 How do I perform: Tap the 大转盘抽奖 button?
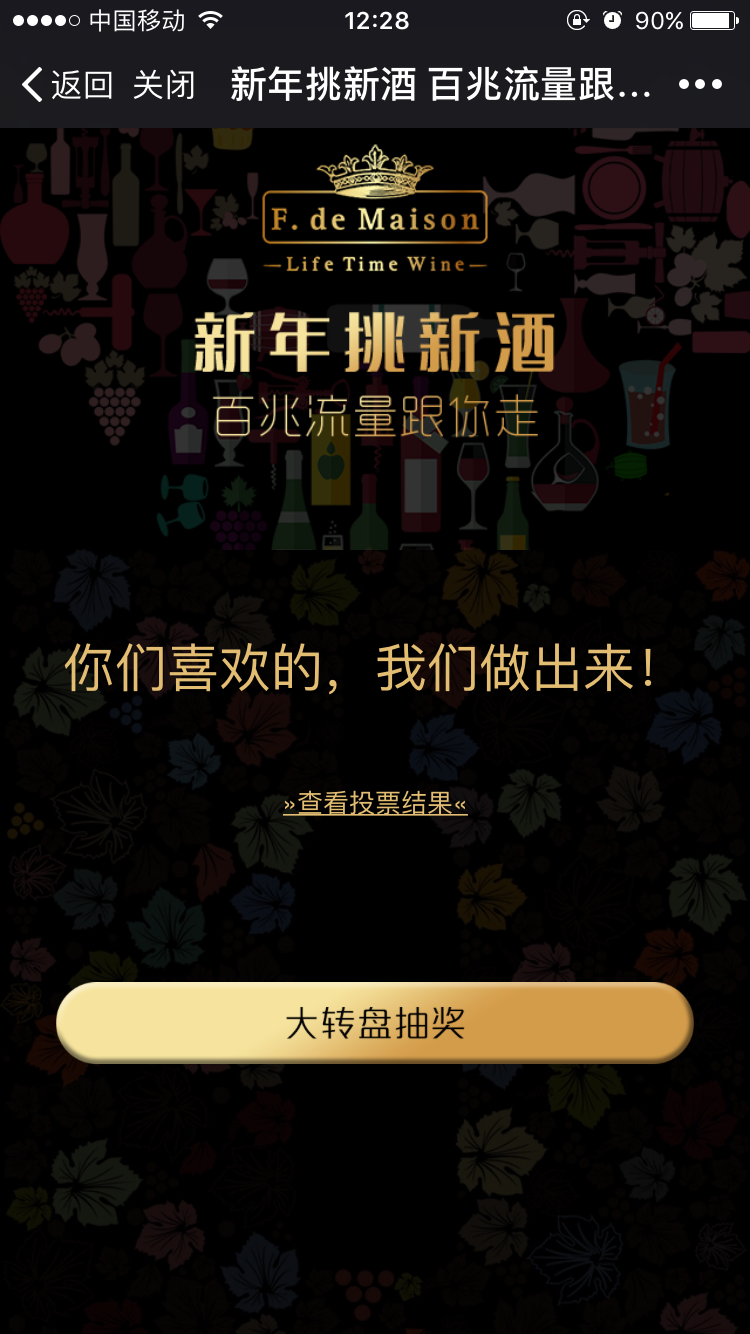coord(375,1023)
